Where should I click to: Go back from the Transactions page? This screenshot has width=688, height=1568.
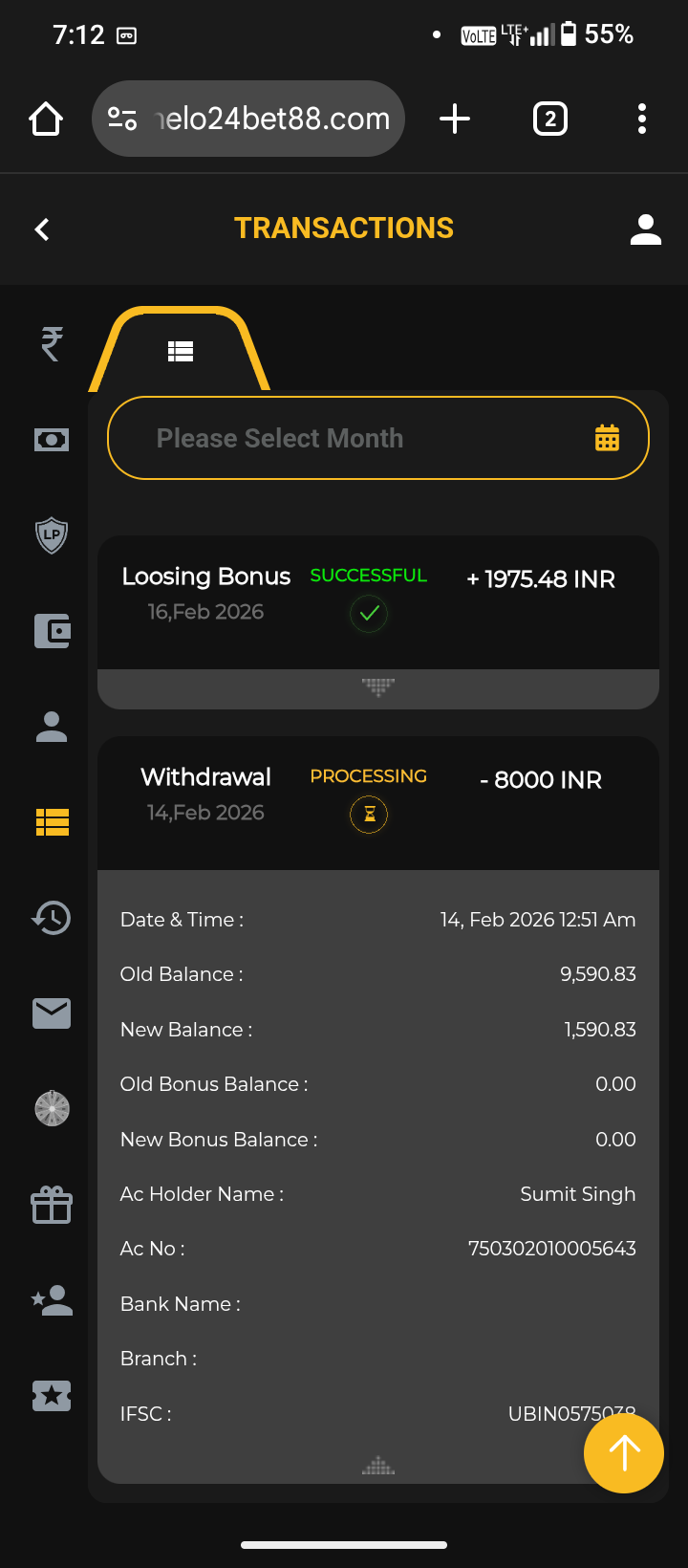[42, 229]
